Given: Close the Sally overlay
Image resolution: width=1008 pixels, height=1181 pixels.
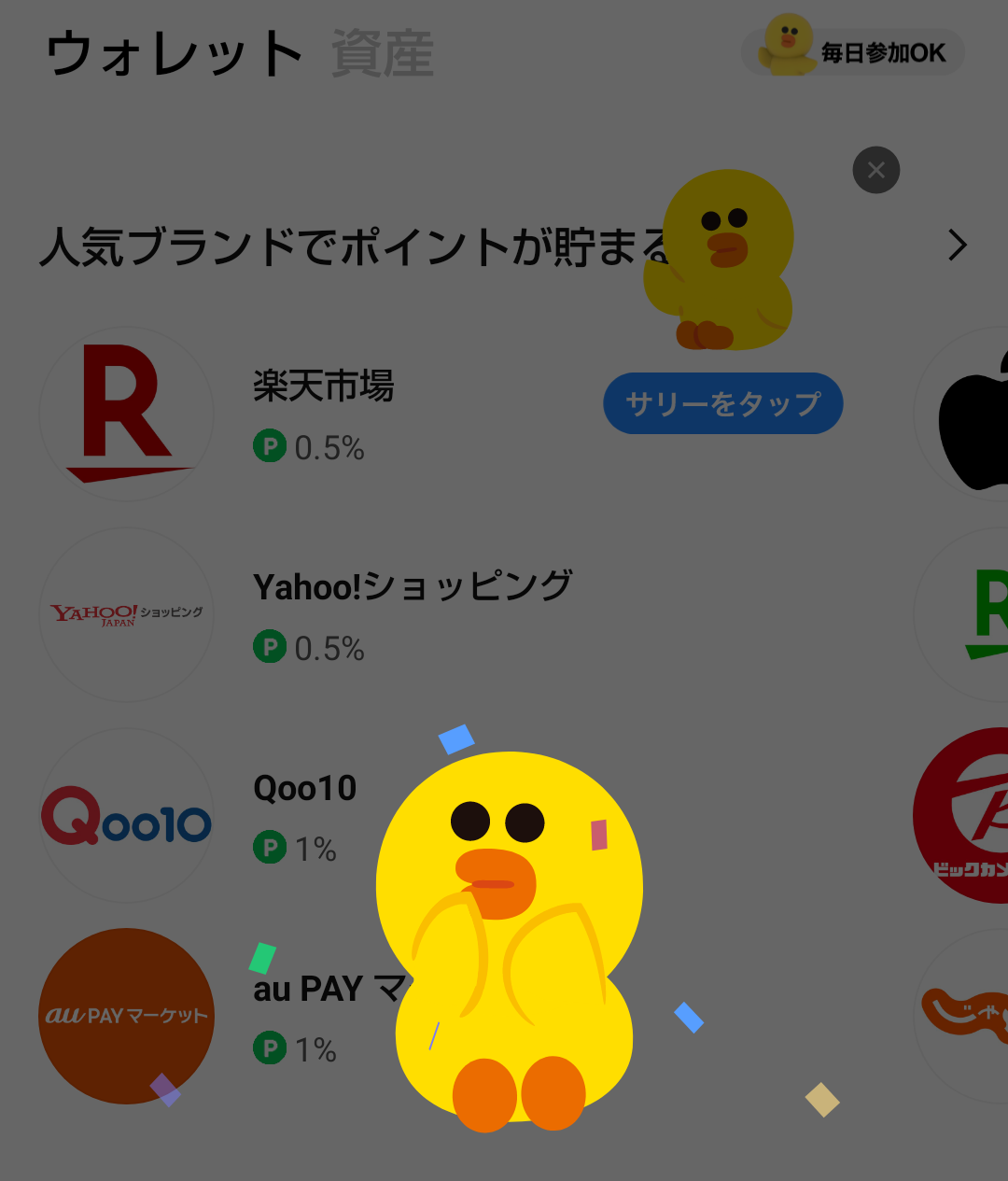Looking at the screenshot, I should (x=875, y=170).
